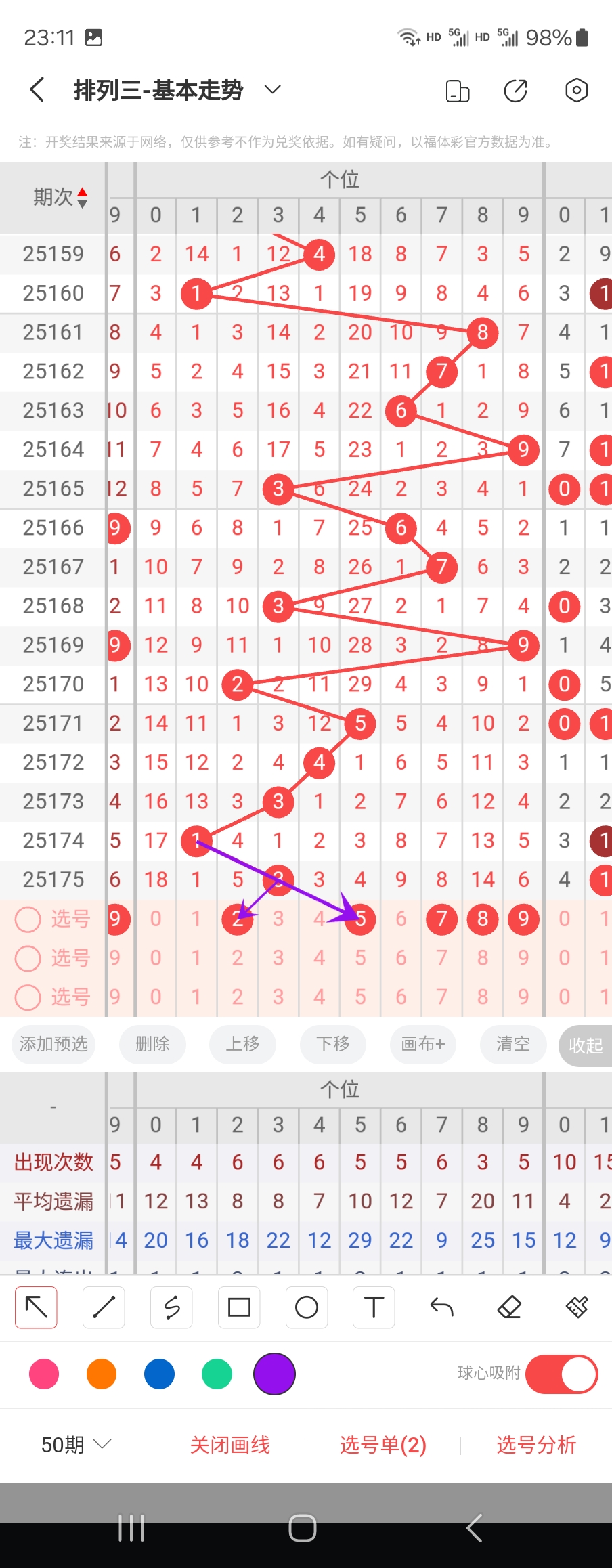612x1568 pixels.
Task: Open 选号分析
Action: pos(535,1445)
